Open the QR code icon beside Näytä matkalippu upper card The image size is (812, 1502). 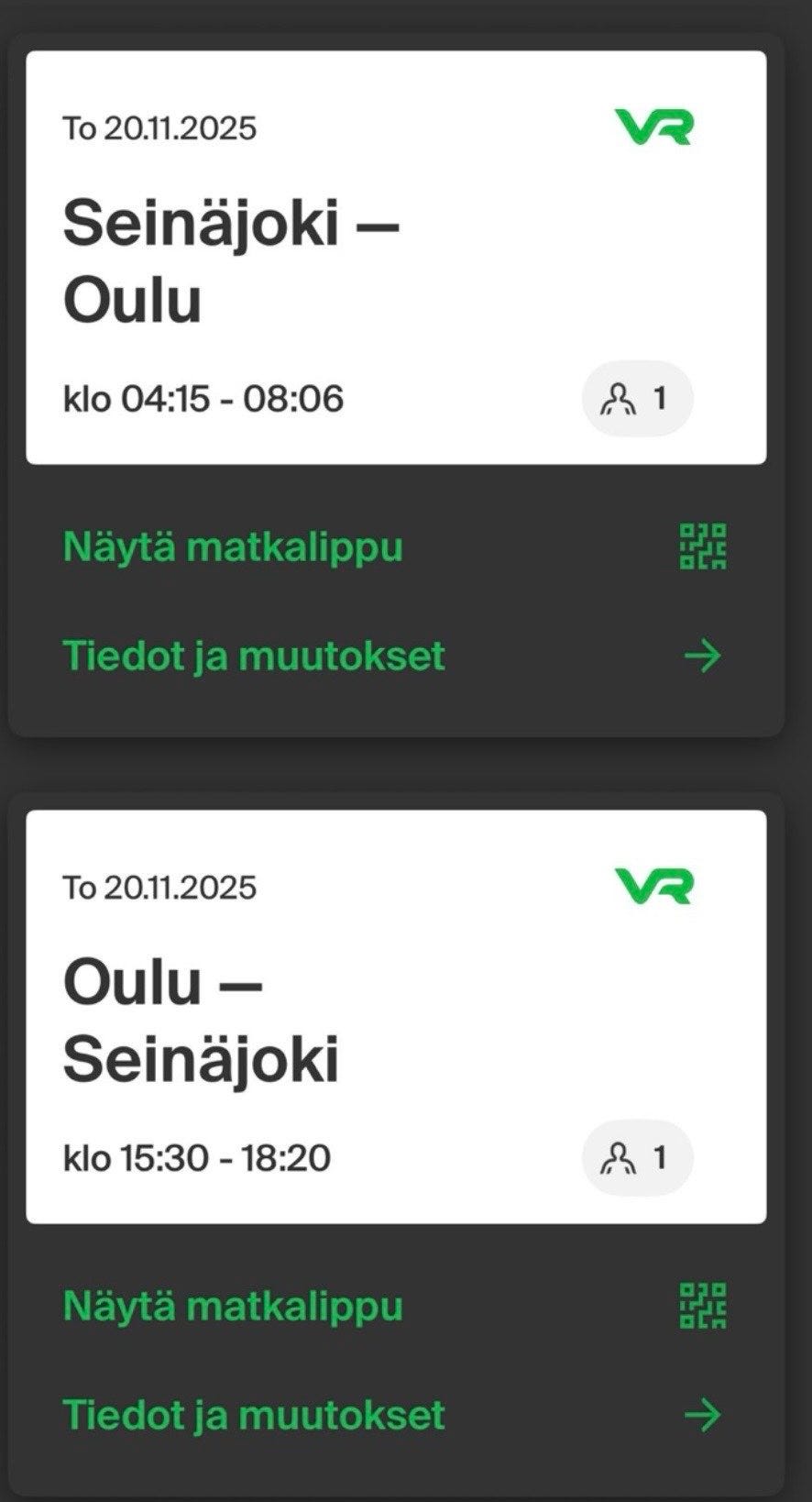702,547
